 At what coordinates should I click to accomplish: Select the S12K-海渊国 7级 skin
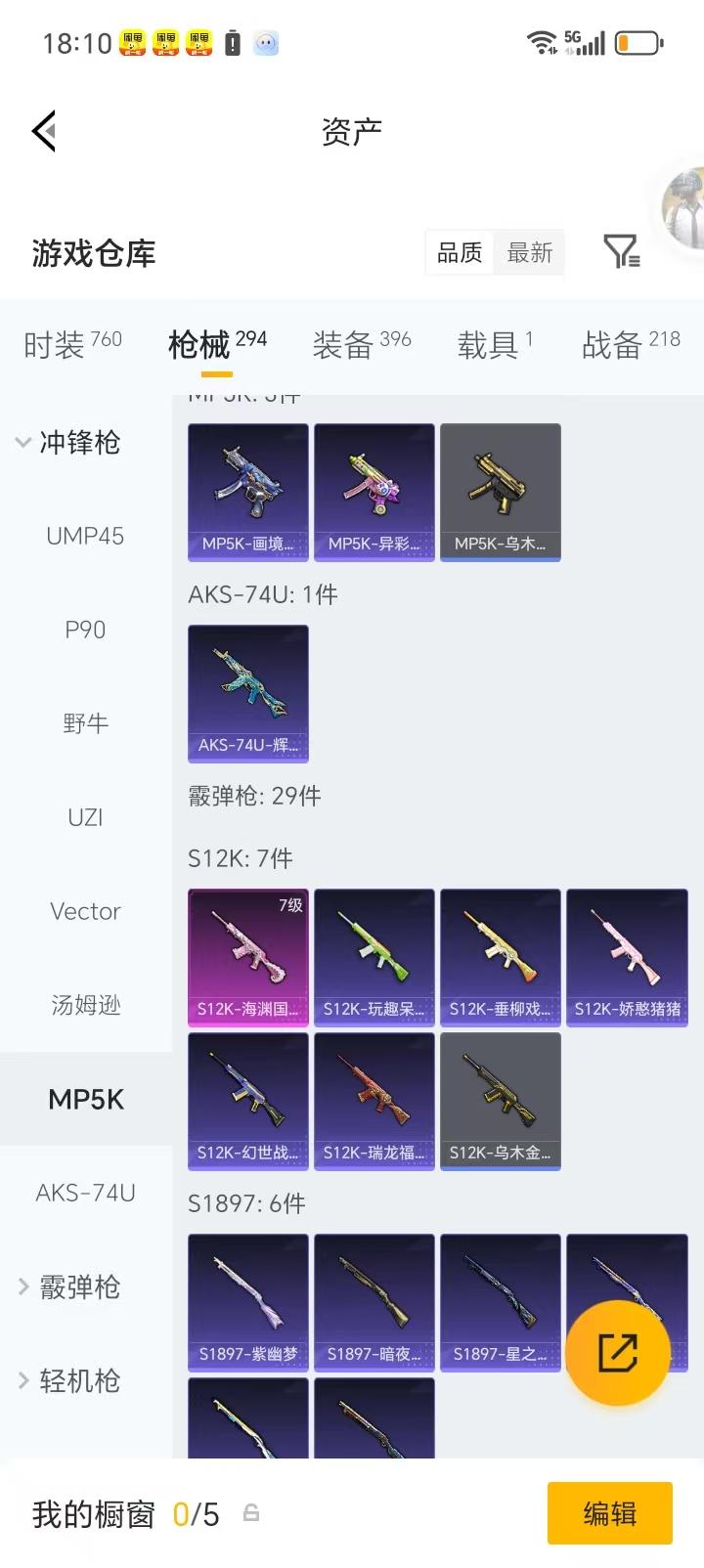click(x=247, y=956)
